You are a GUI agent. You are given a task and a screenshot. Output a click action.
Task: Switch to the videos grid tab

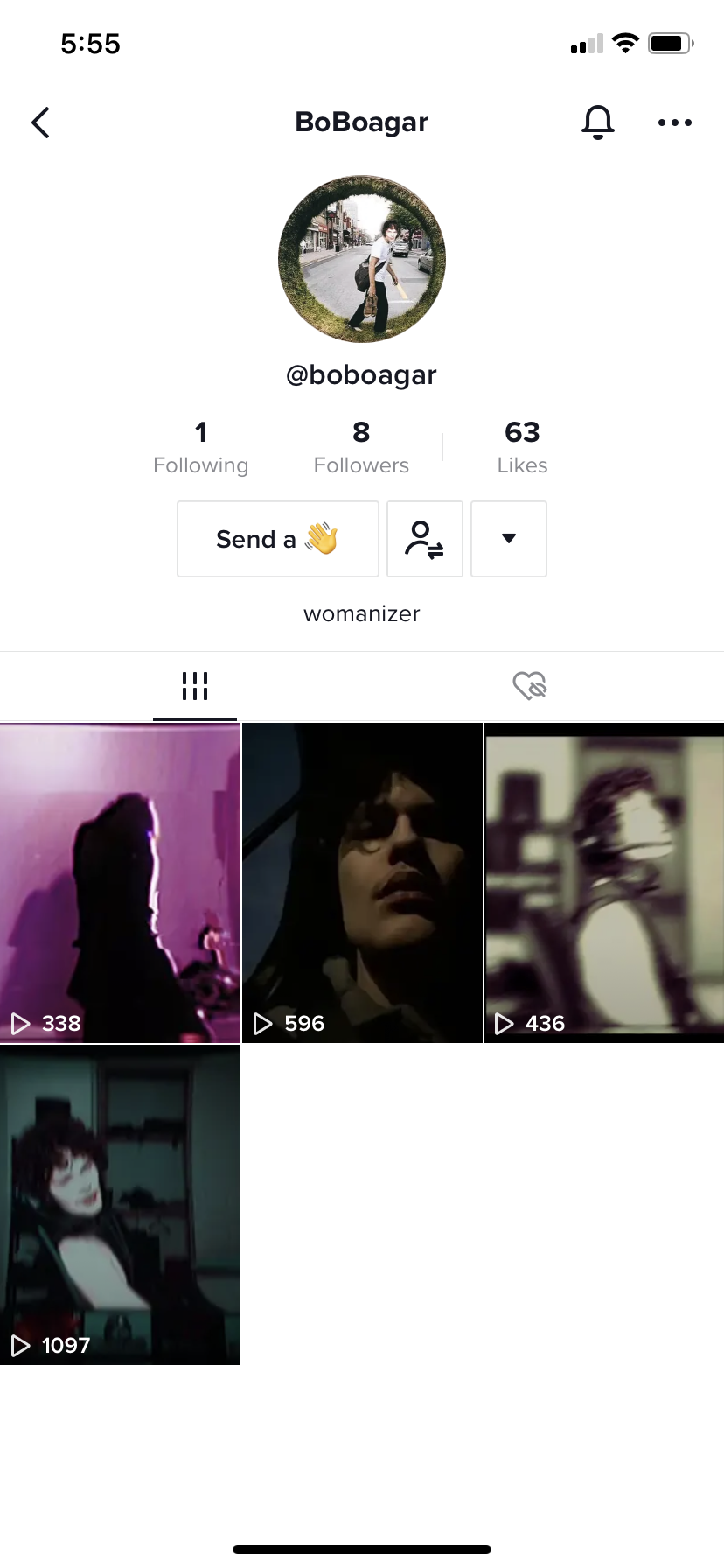[x=195, y=686]
